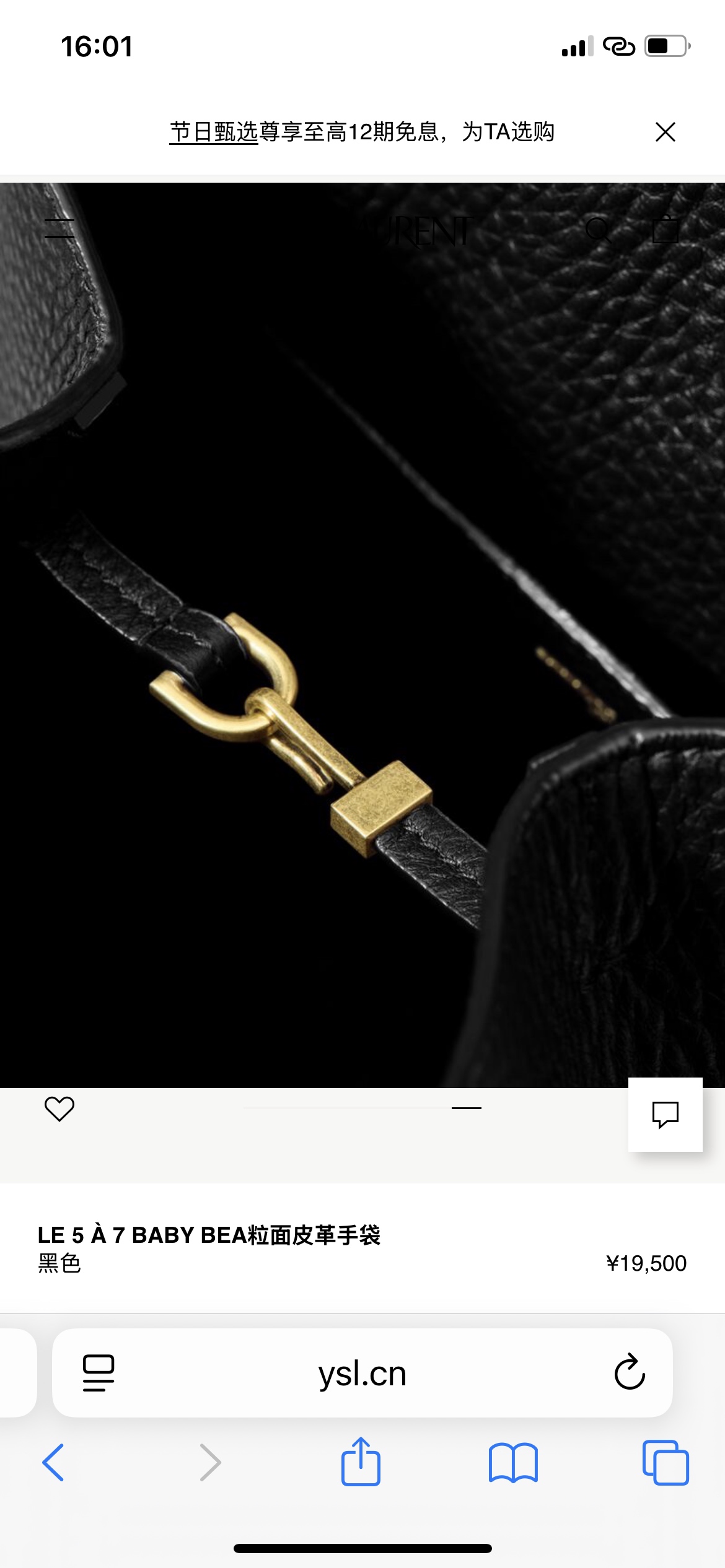Open the underlined 节日甄选 link
725x1568 pixels.
click(x=214, y=132)
